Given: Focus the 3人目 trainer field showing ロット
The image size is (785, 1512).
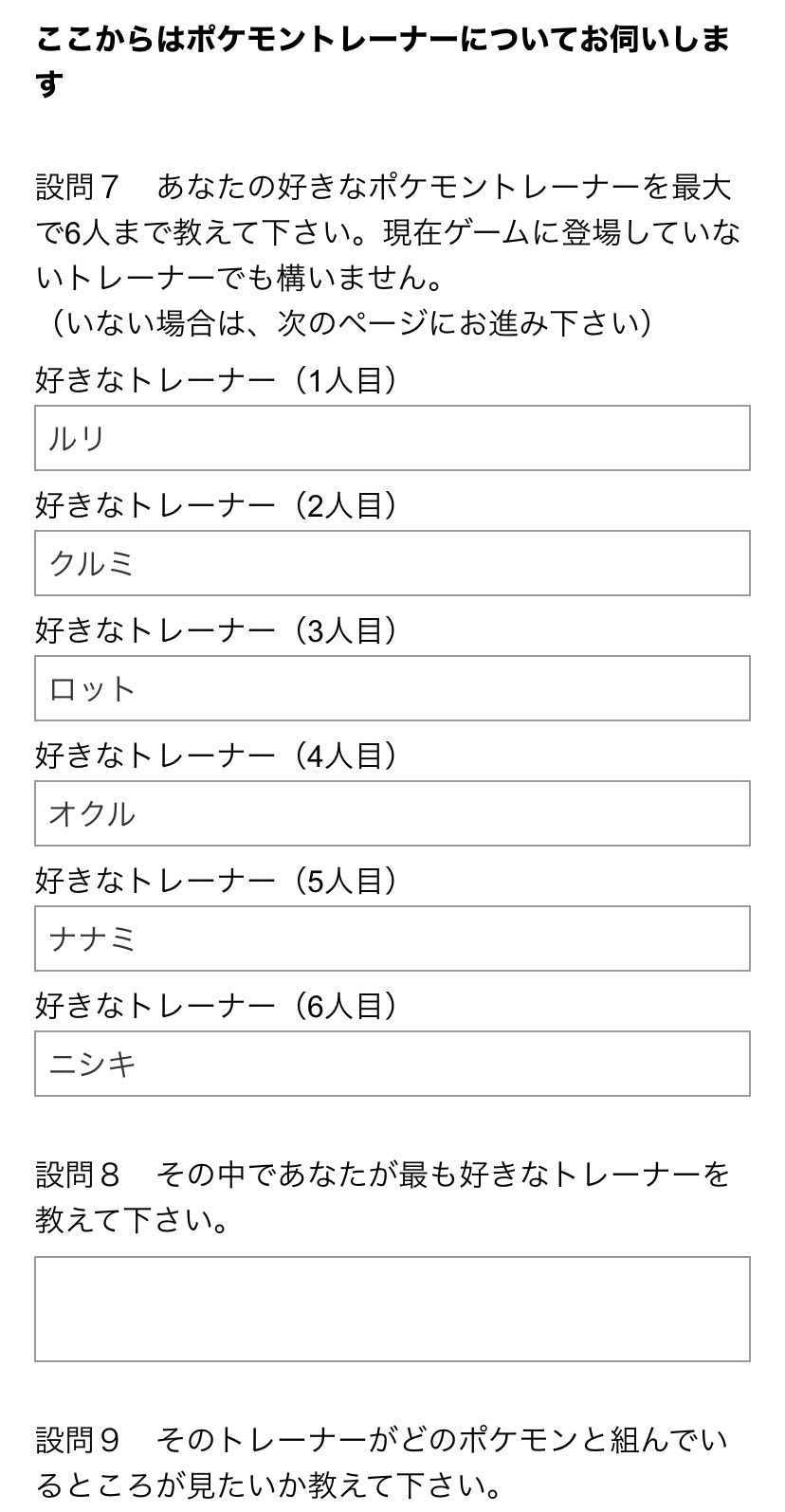Looking at the screenshot, I should coord(392,688).
